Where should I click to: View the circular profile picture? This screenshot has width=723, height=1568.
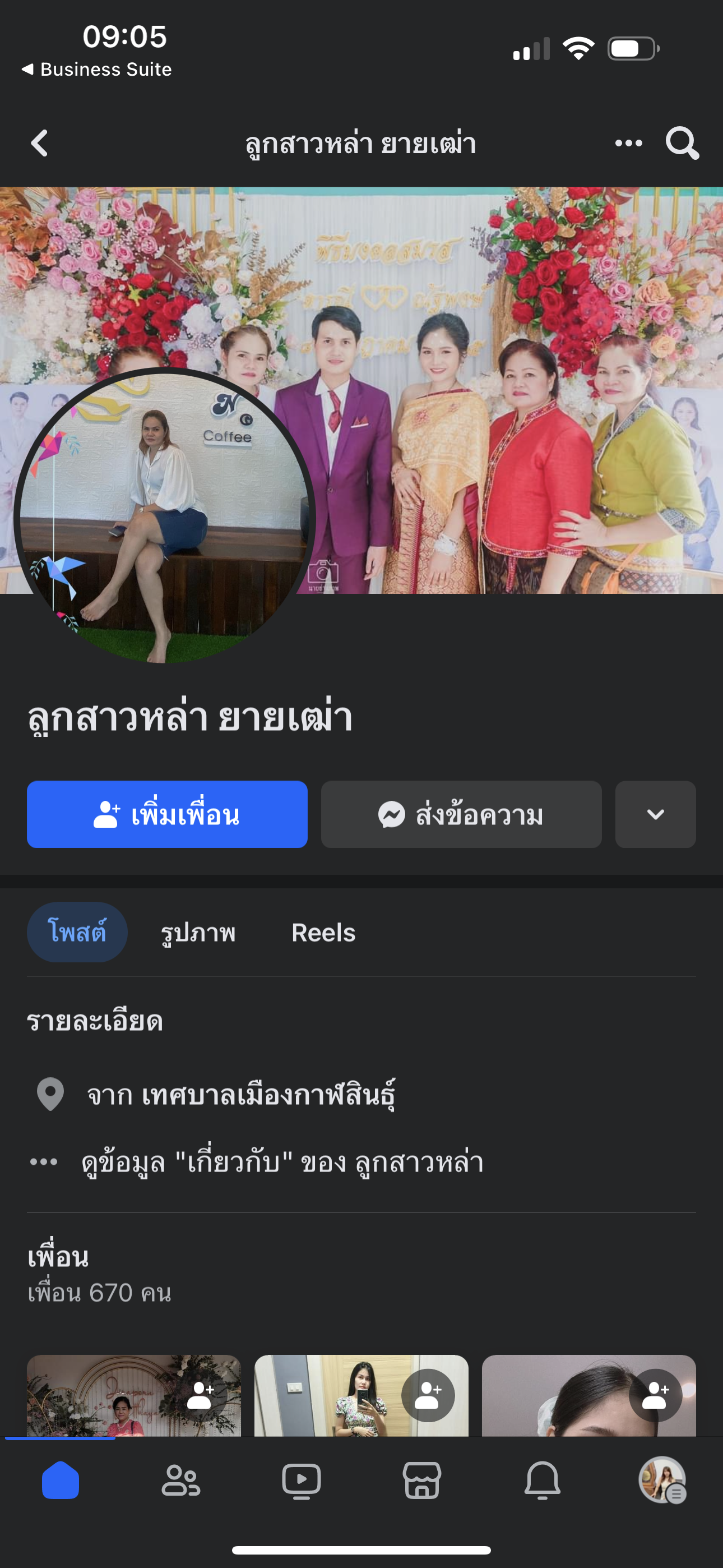(164, 518)
